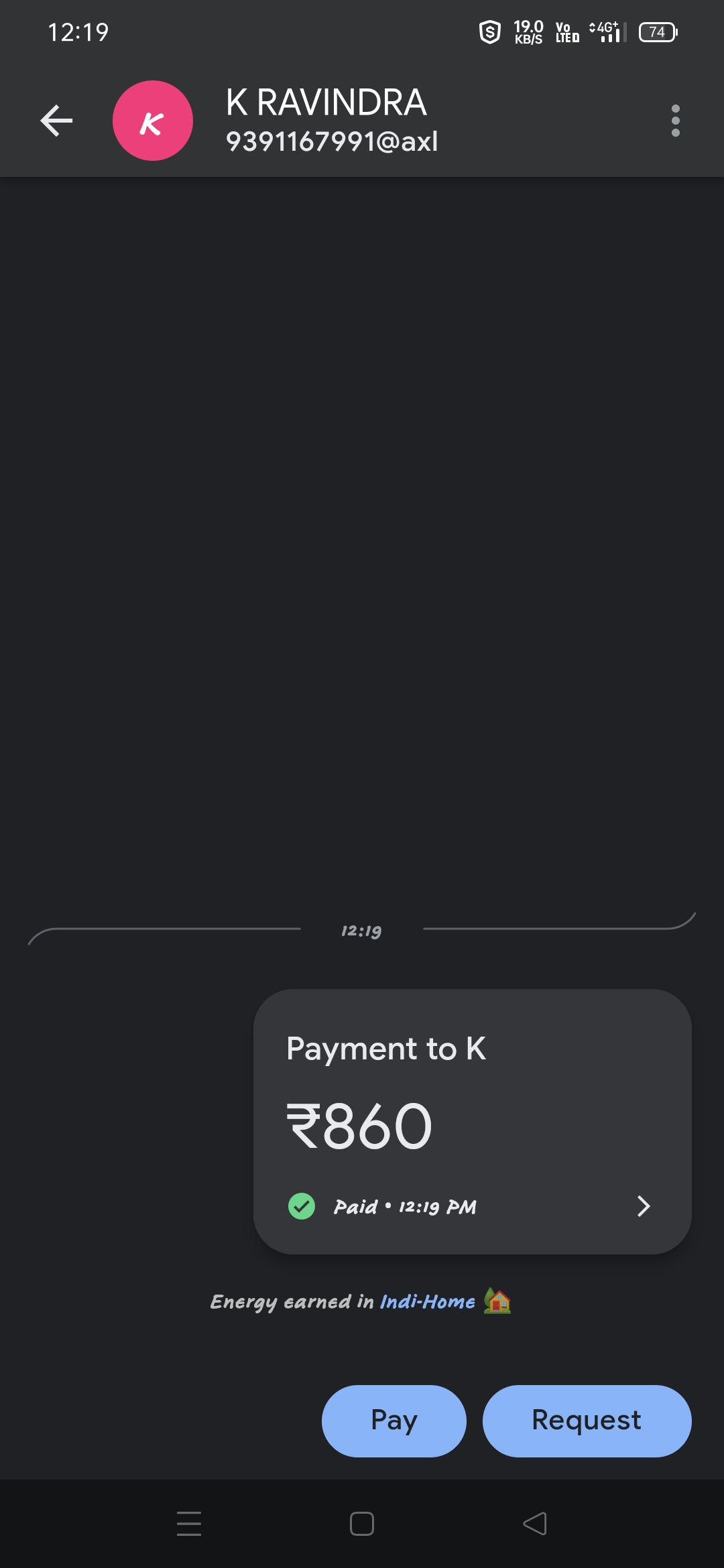Tap Request to ask for money
The height and width of the screenshot is (1568, 724).
[x=587, y=1421]
